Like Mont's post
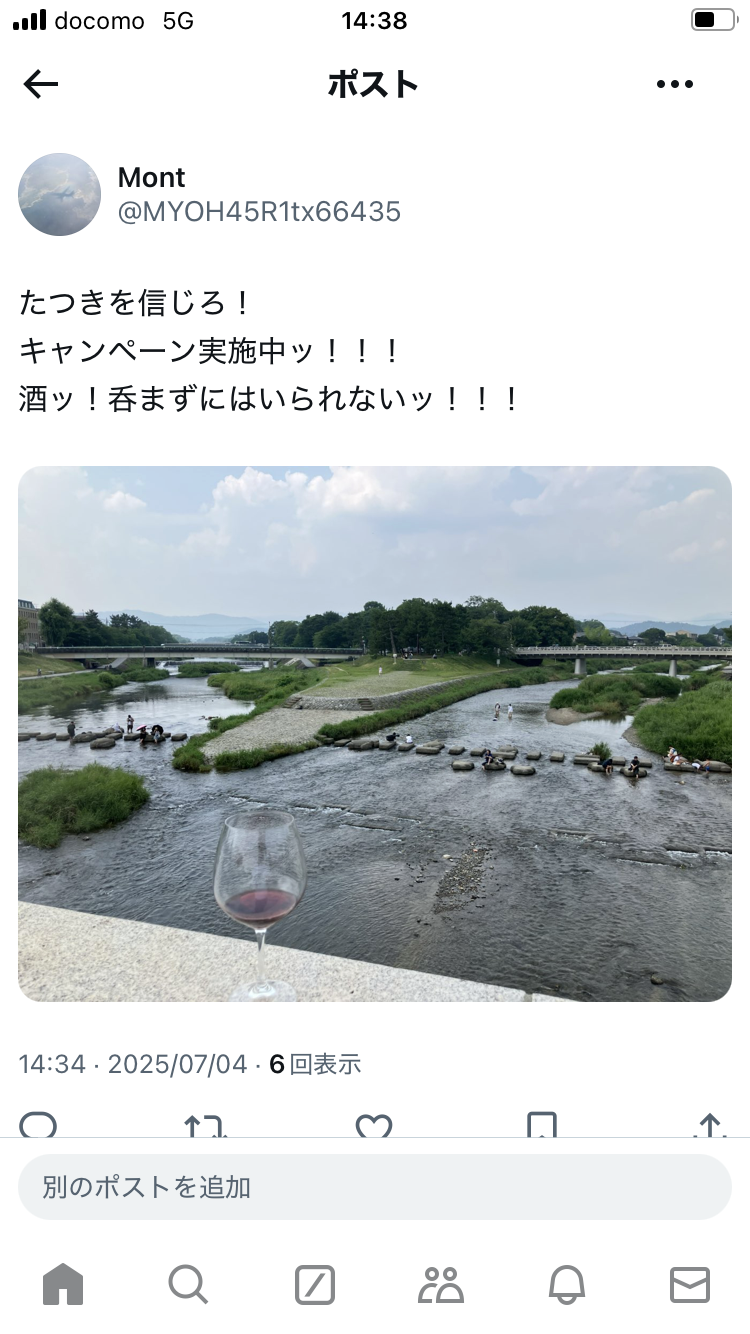The image size is (750, 1334). coord(374,1126)
